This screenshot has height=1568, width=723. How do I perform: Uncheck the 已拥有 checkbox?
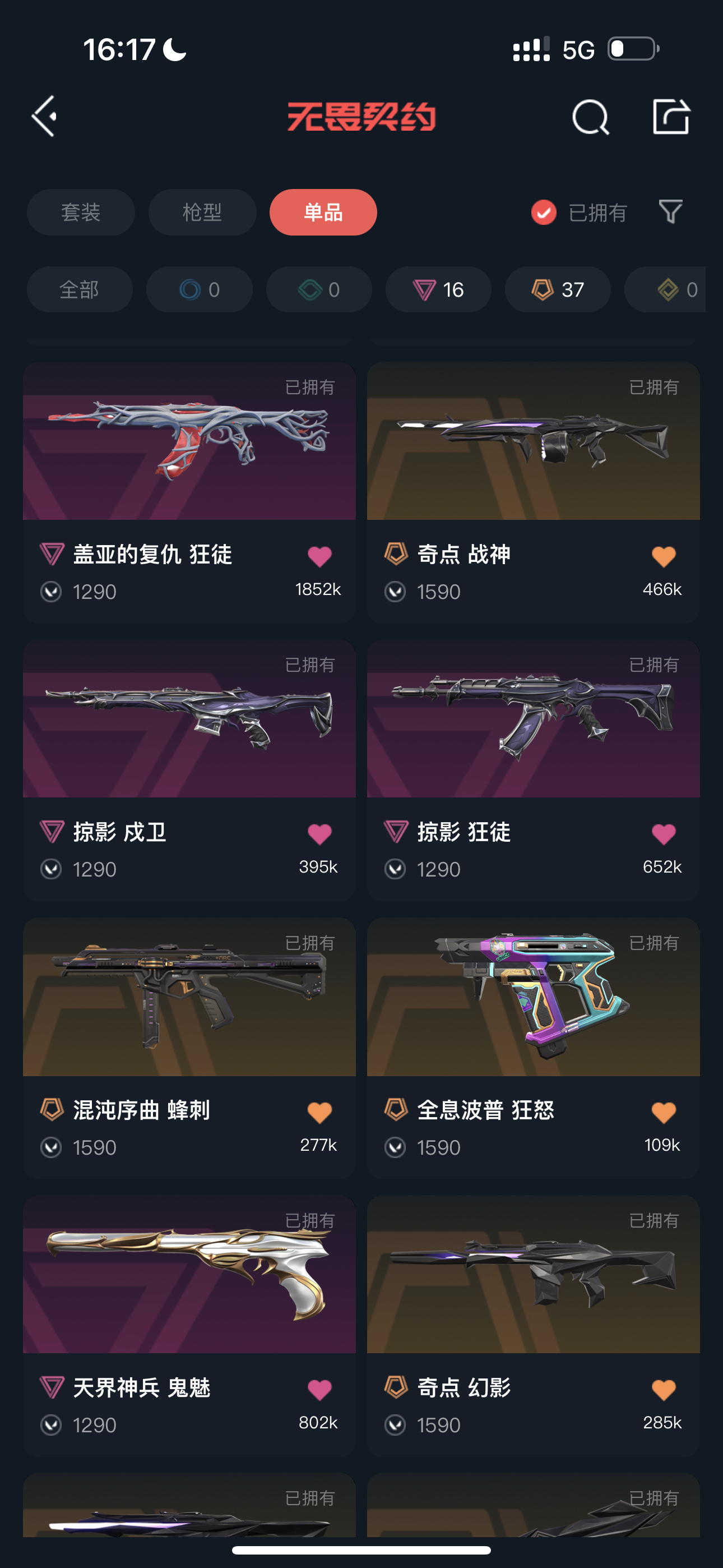click(544, 213)
